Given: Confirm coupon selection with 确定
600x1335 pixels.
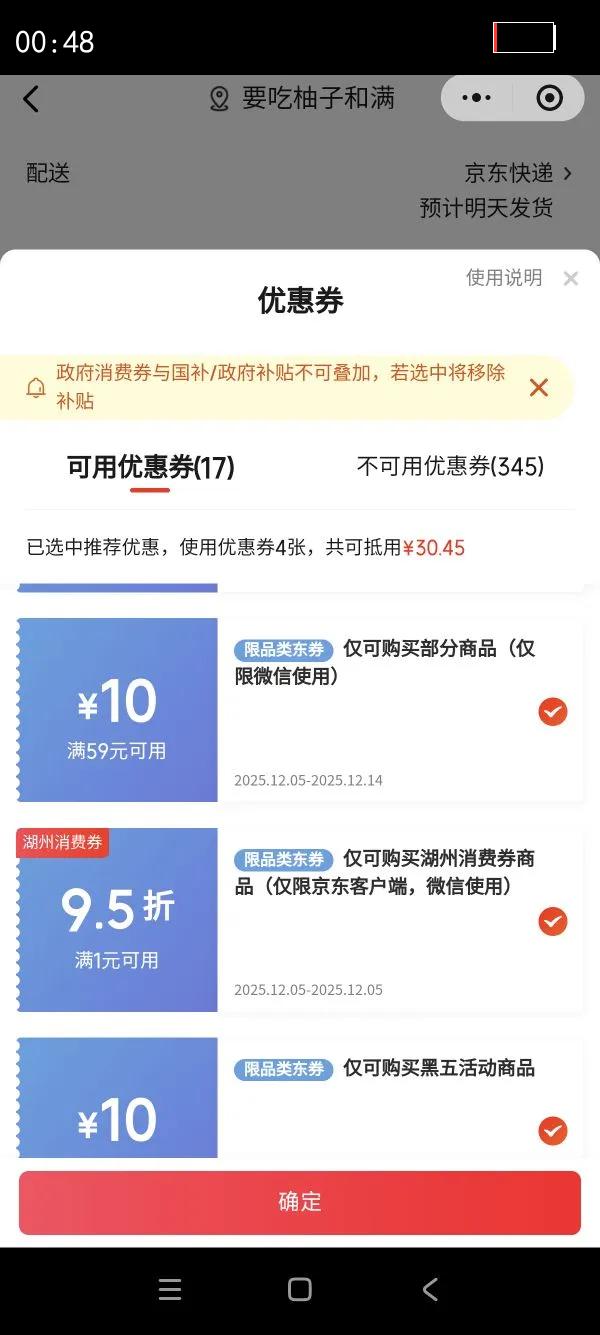Looking at the screenshot, I should tap(300, 1202).
